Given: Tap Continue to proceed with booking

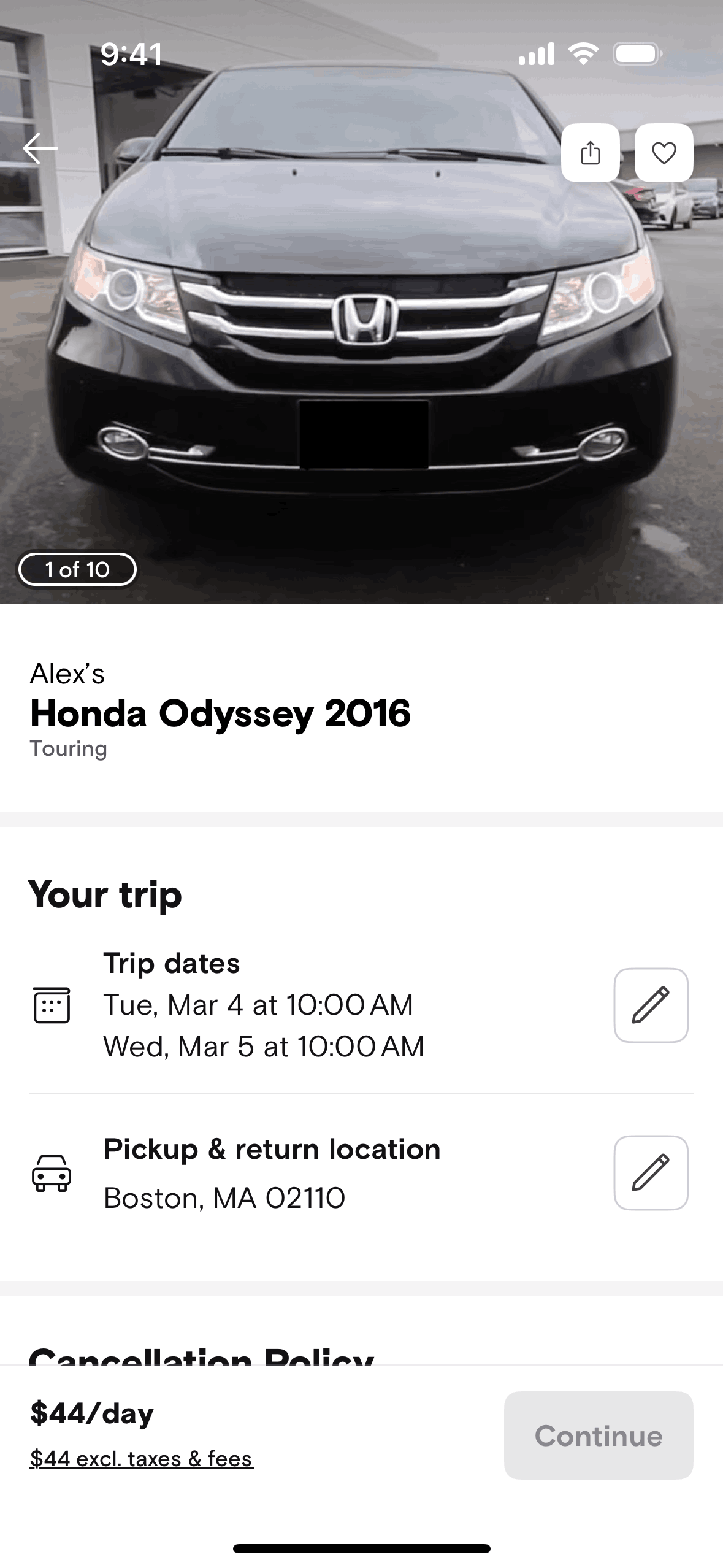Looking at the screenshot, I should [x=598, y=1435].
